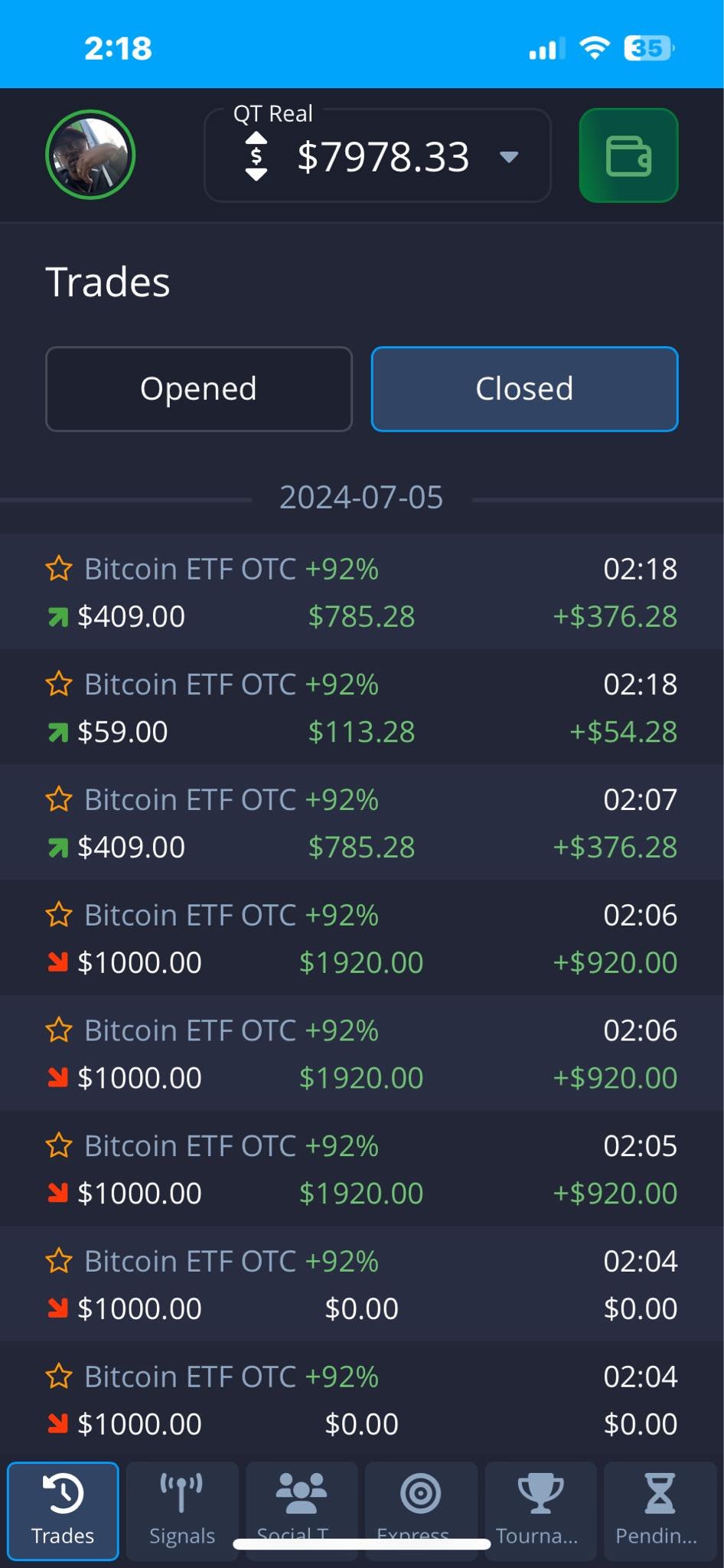
Task: Go to the Tournaments tab
Action: [540, 1510]
